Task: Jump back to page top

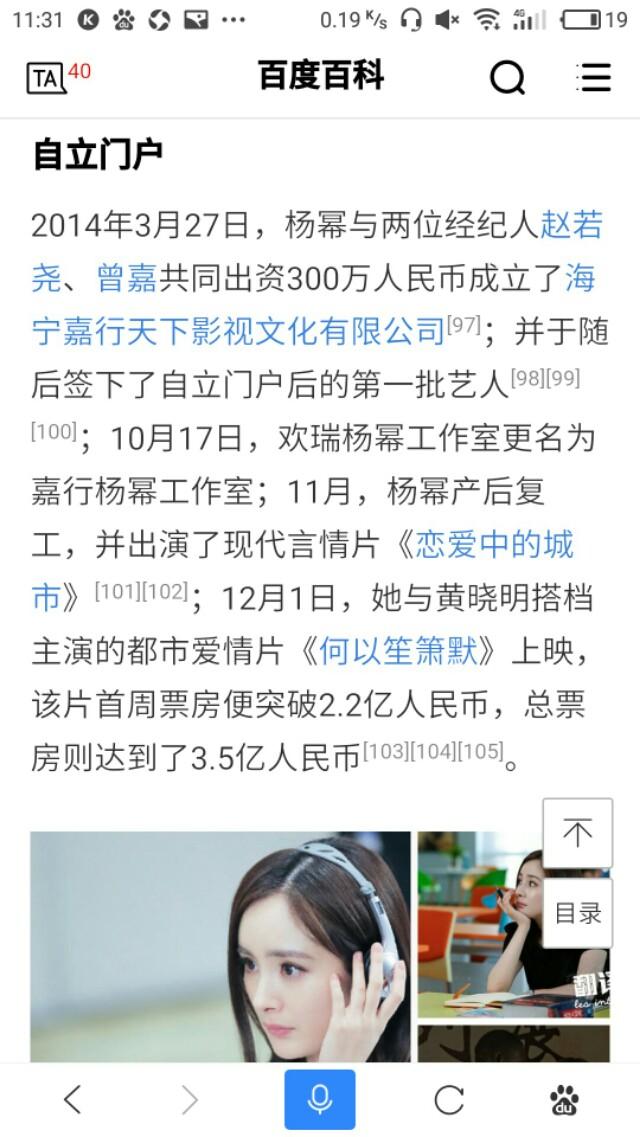Action: point(577,833)
